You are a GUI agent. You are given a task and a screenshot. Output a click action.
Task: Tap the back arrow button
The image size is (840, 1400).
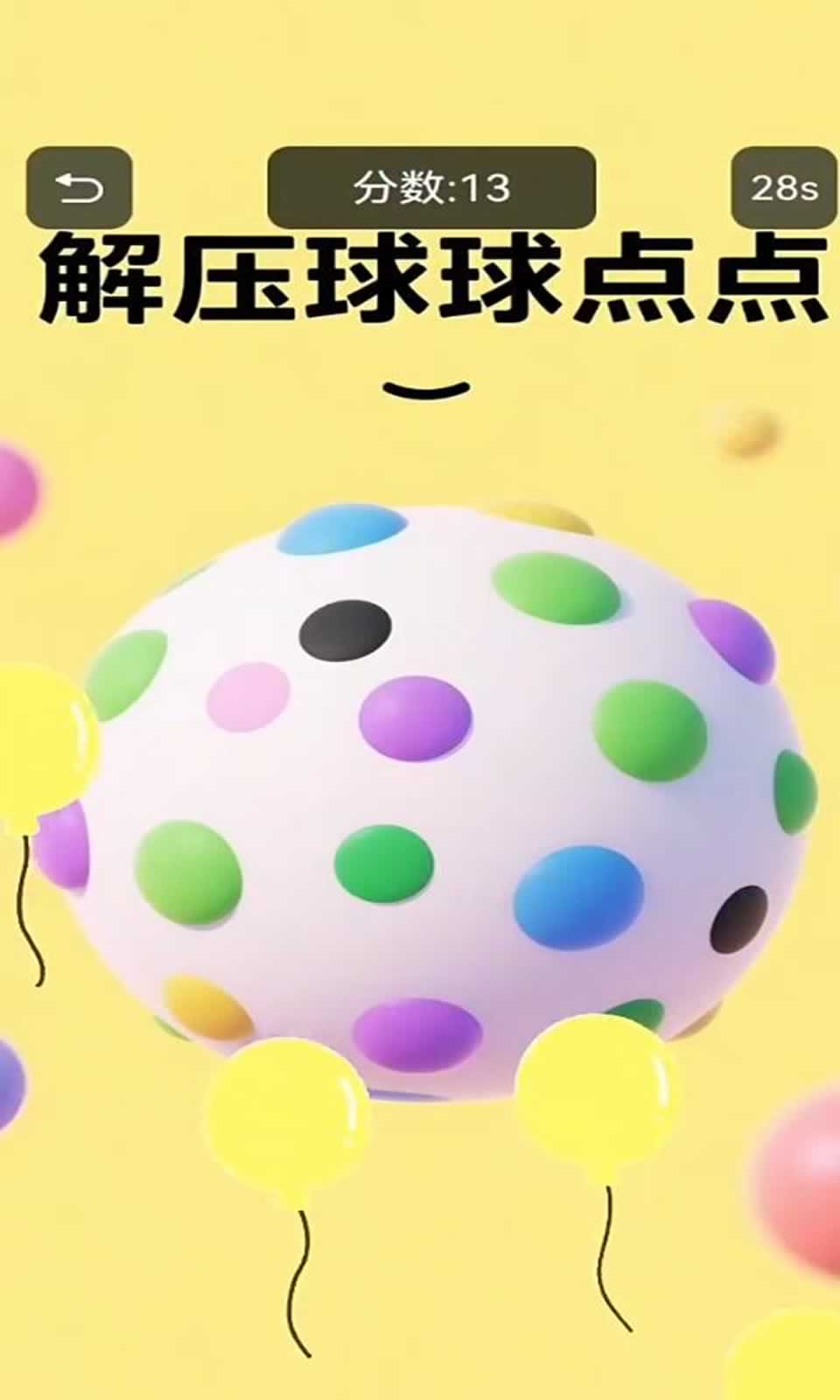coord(79,187)
